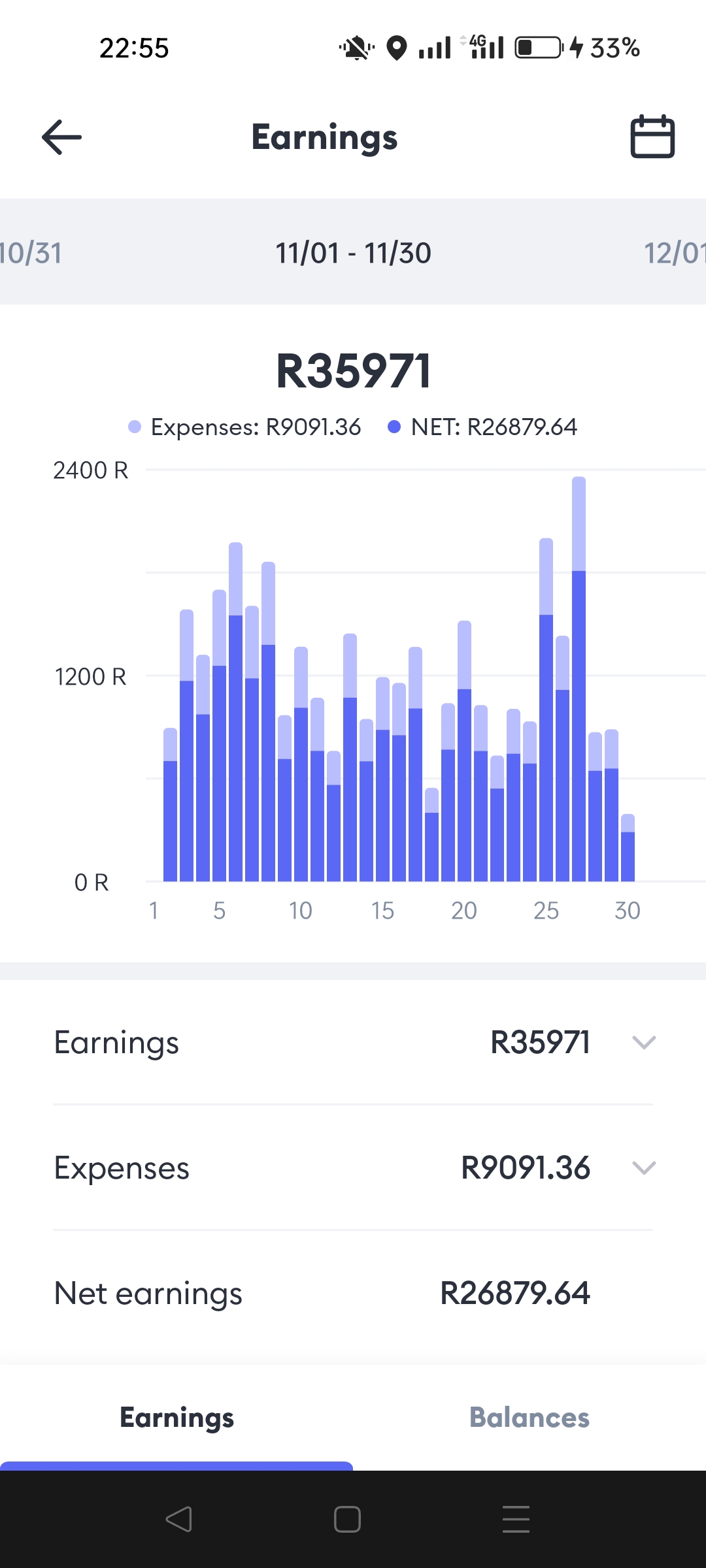Expand the Expenses R9091.36 breakdown
The image size is (706, 1568).
(x=644, y=1168)
